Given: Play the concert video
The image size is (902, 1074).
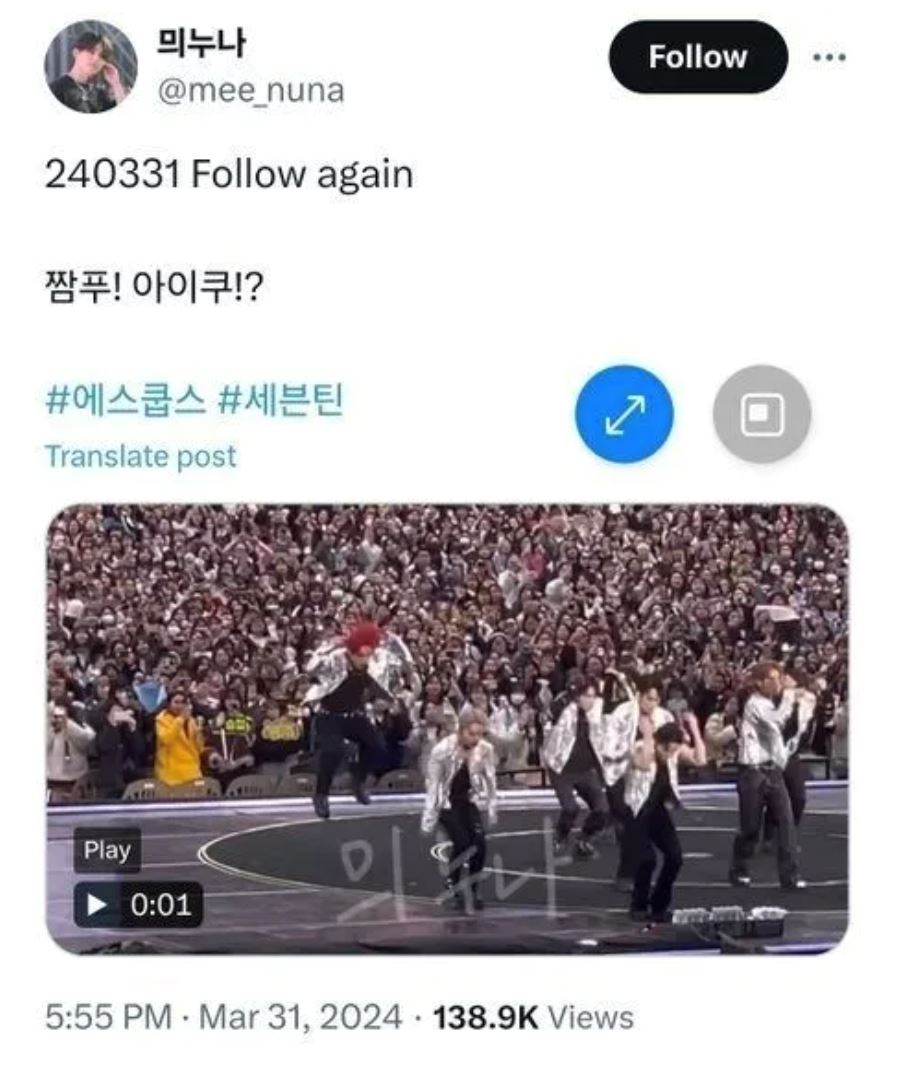Looking at the screenshot, I should 98,904.
